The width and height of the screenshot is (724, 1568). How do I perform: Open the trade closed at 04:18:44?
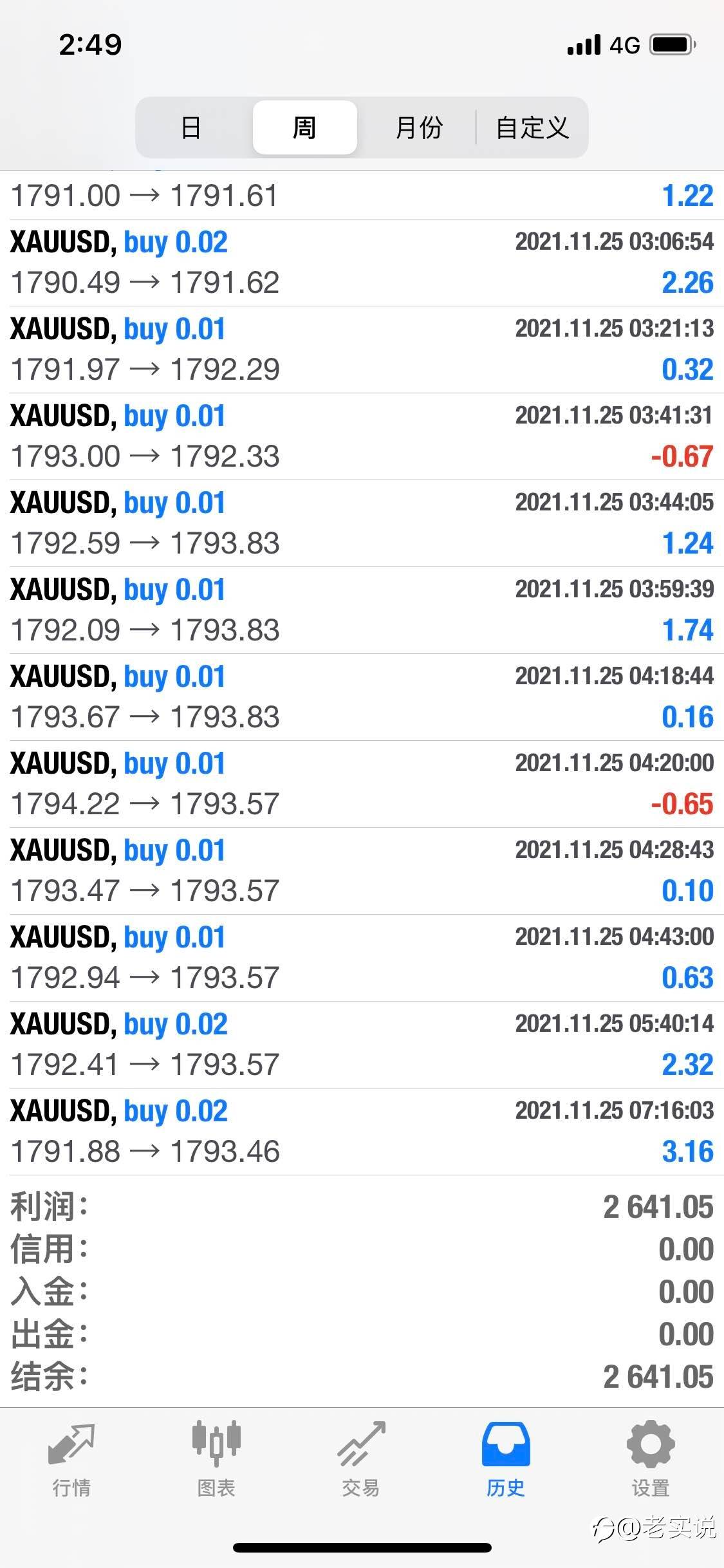pyautogui.click(x=362, y=697)
